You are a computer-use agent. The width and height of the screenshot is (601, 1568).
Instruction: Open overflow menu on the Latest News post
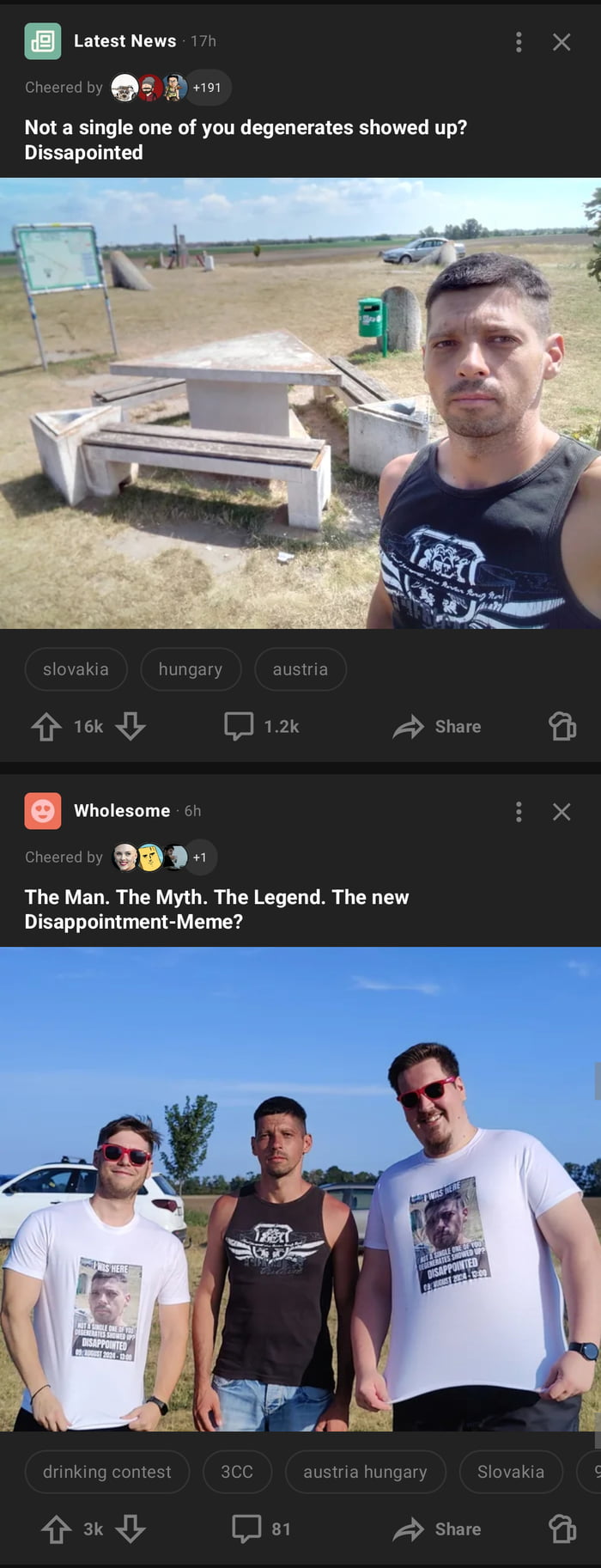pyautogui.click(x=519, y=42)
